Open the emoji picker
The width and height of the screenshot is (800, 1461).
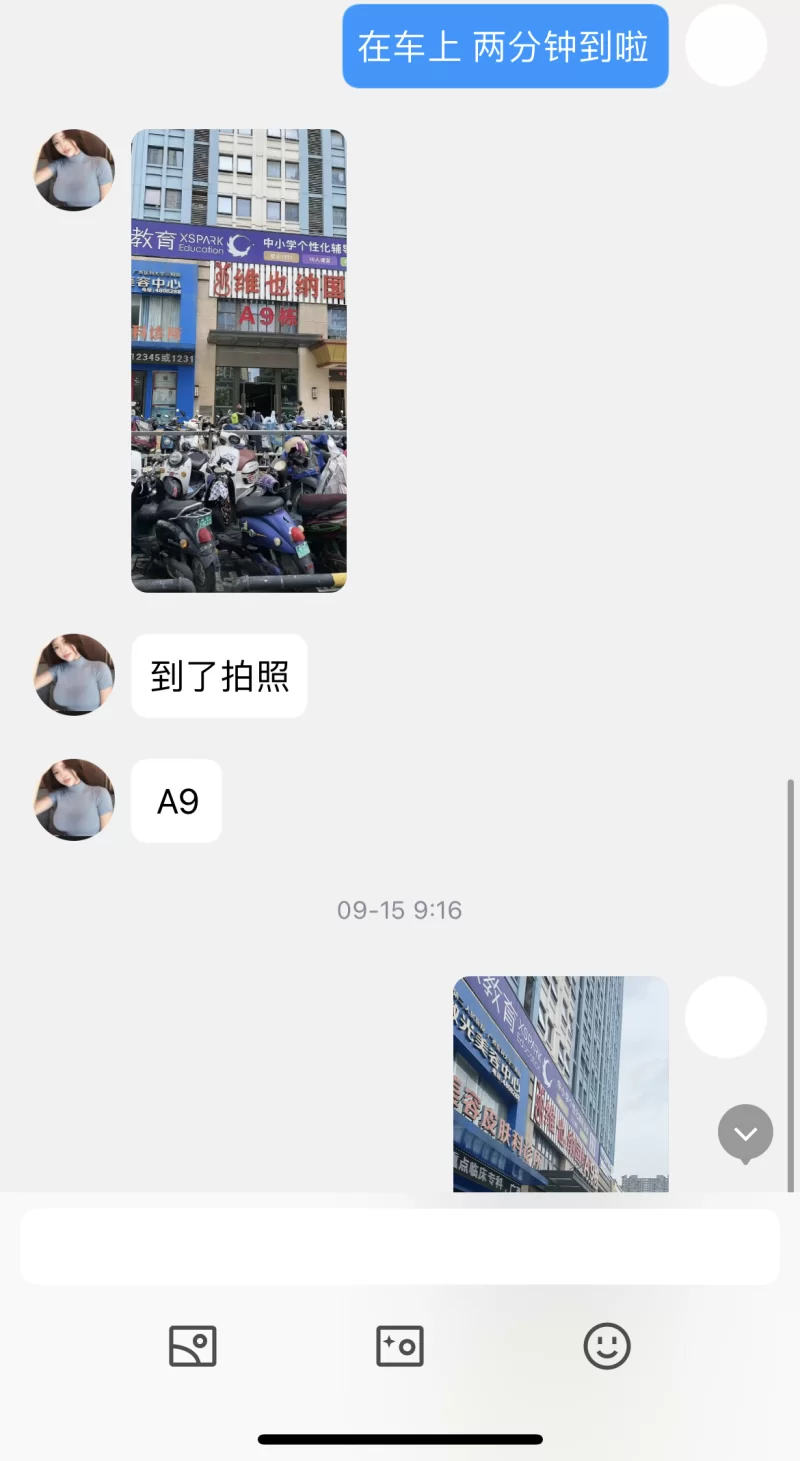tap(607, 1346)
